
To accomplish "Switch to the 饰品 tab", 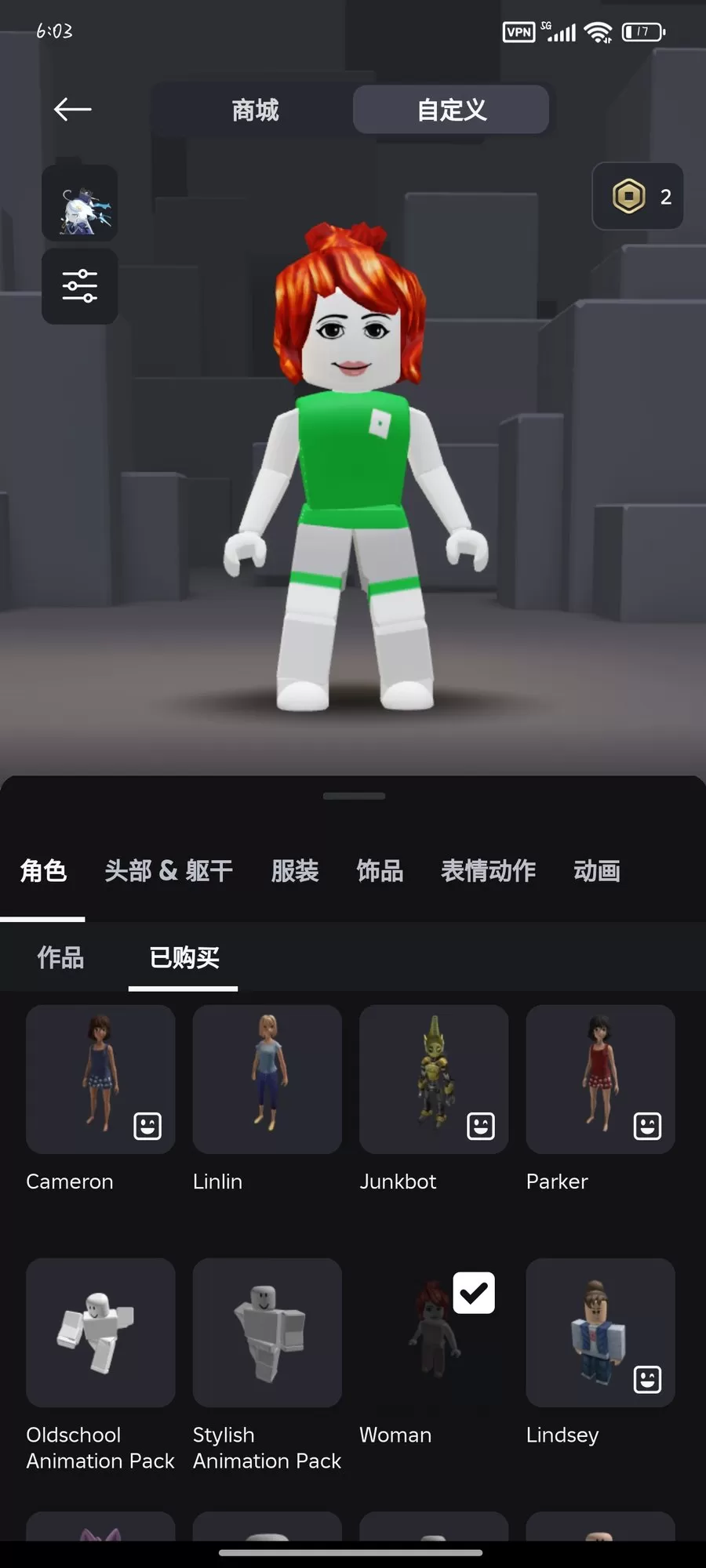I will tap(380, 871).
